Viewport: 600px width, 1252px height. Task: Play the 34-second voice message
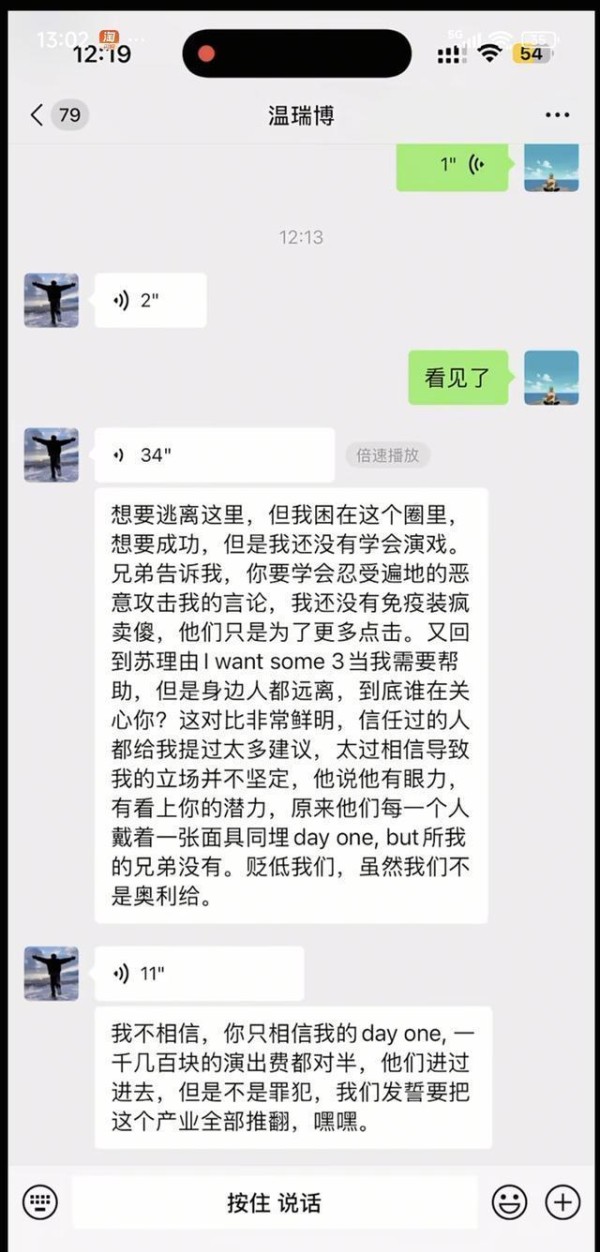tap(214, 455)
